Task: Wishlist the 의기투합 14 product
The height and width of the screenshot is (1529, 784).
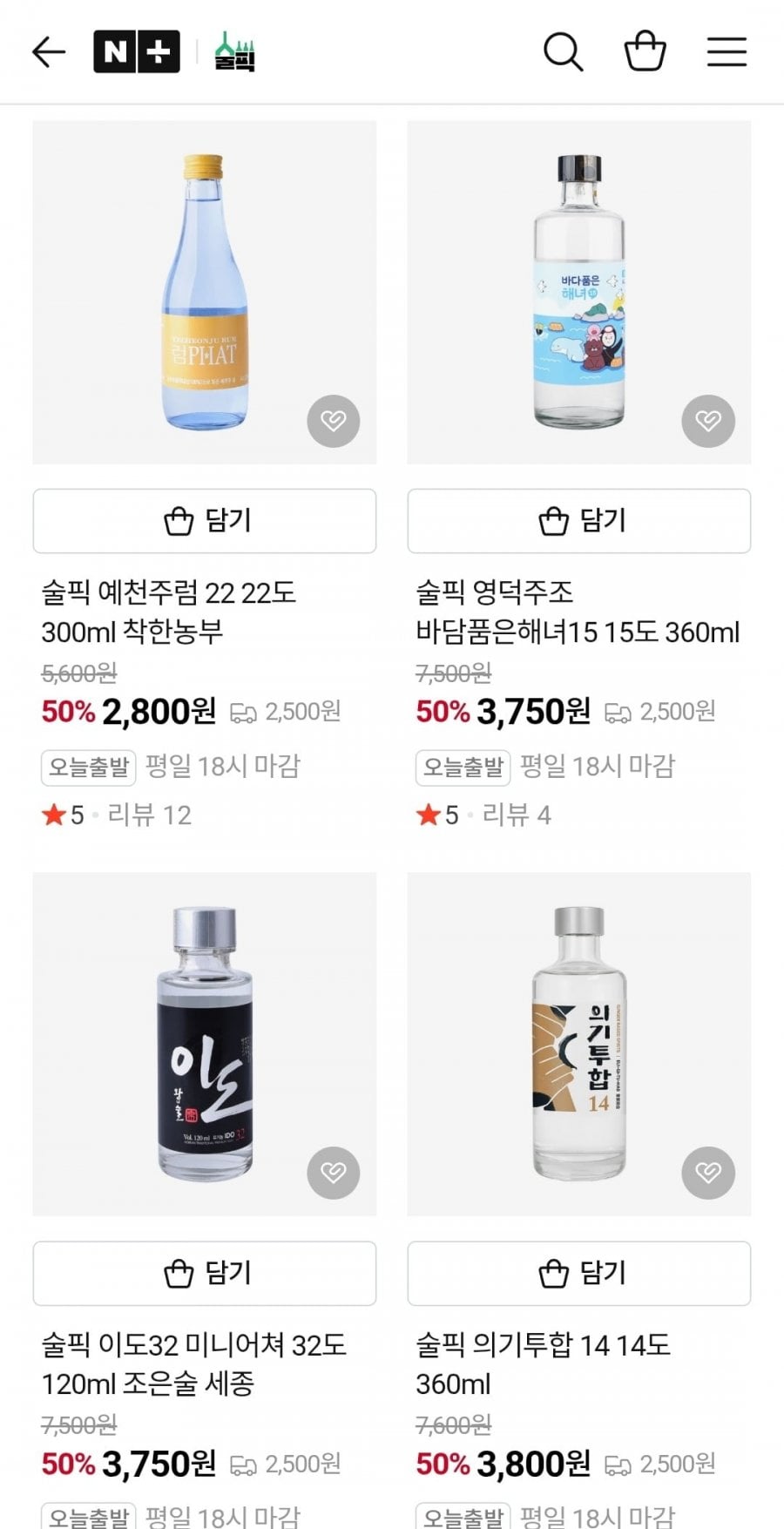Action: (708, 1173)
